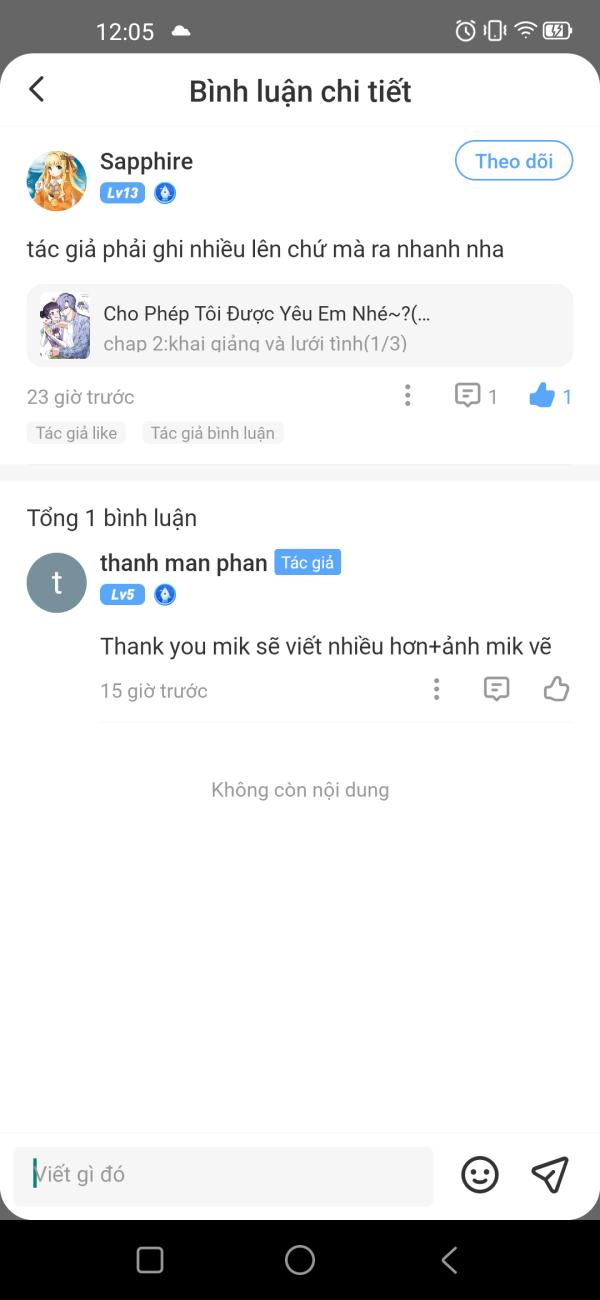Open more options on thanh man phan's reply
This screenshot has width=600, height=1300.
pyautogui.click(x=436, y=689)
